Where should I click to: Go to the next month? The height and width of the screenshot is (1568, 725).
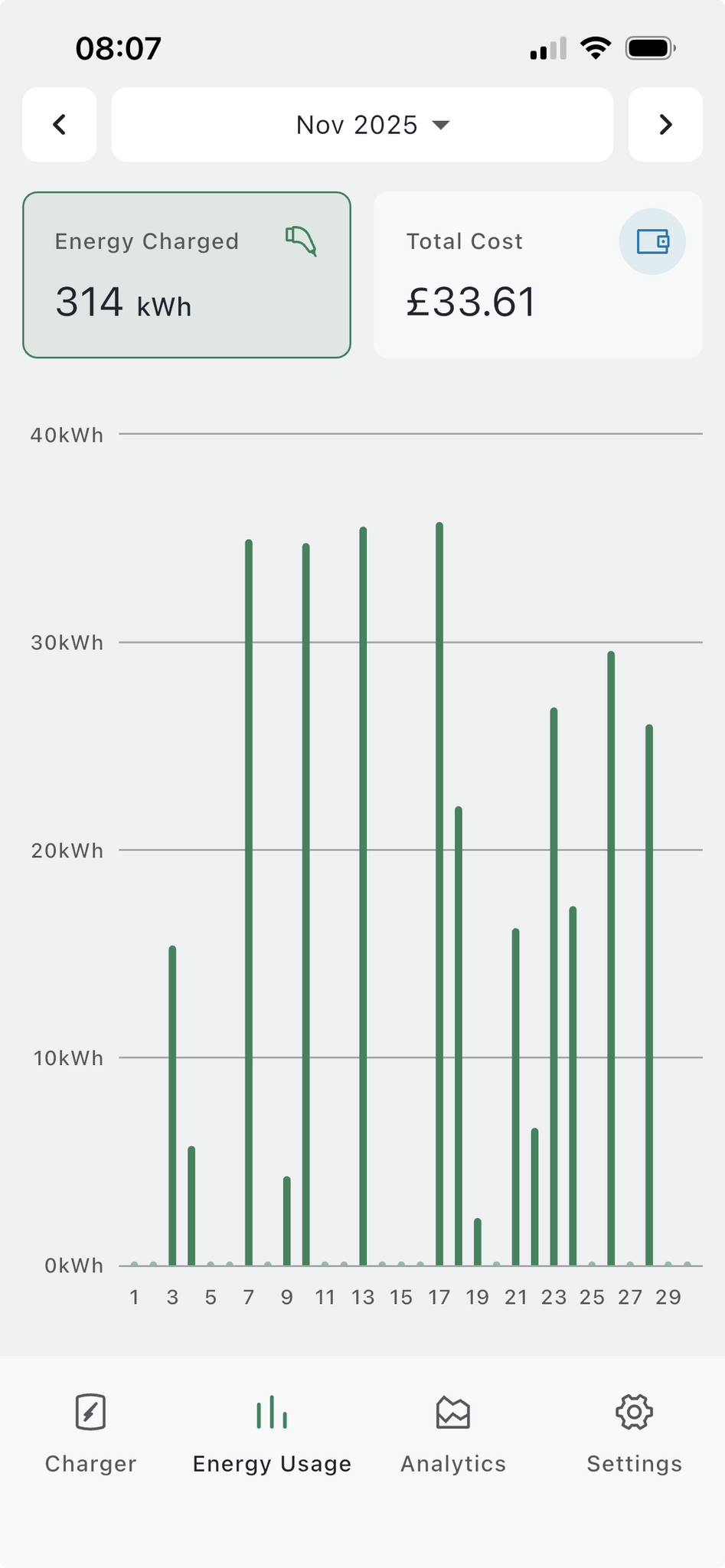pos(665,125)
